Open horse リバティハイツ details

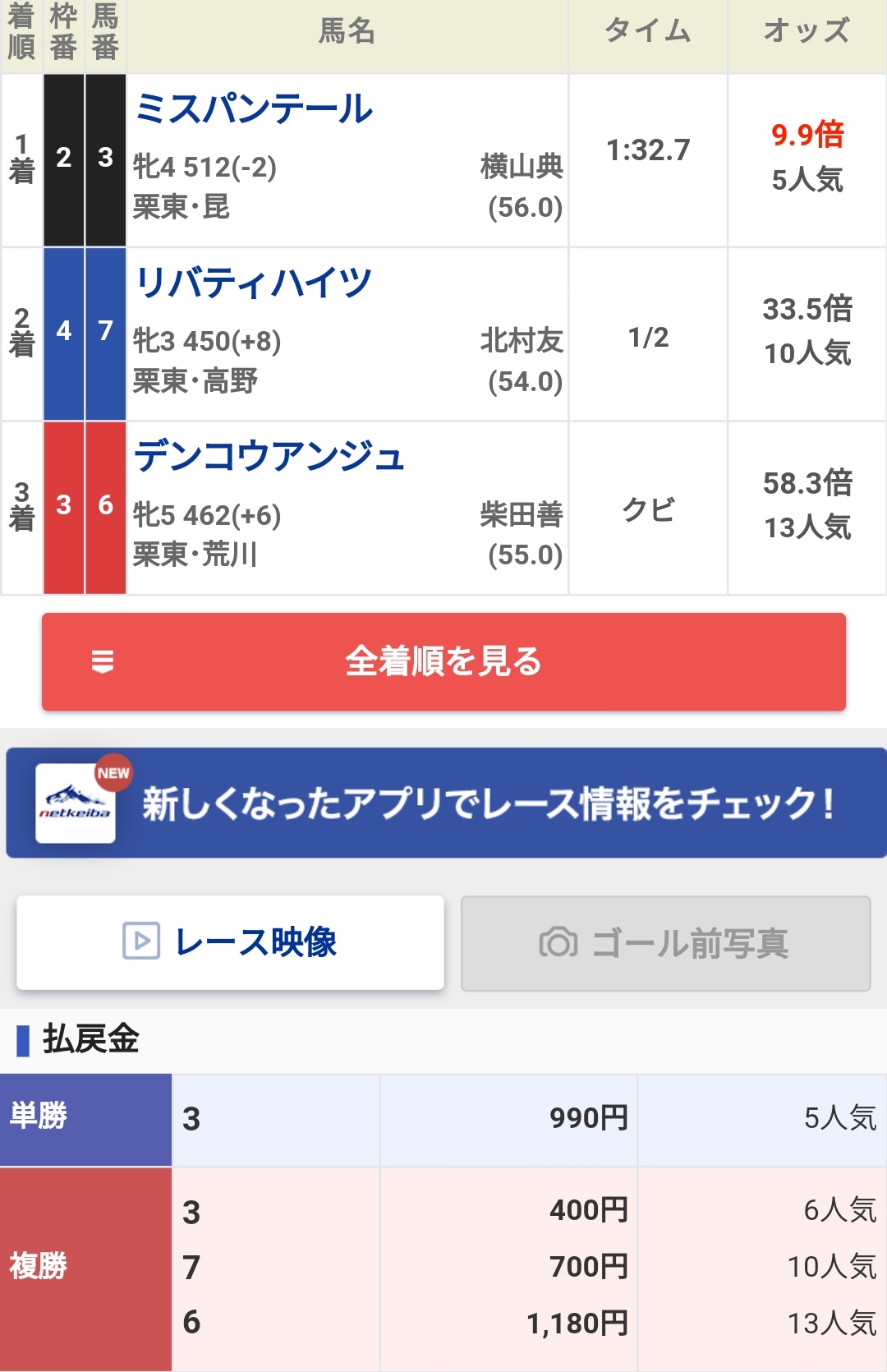[x=254, y=283]
